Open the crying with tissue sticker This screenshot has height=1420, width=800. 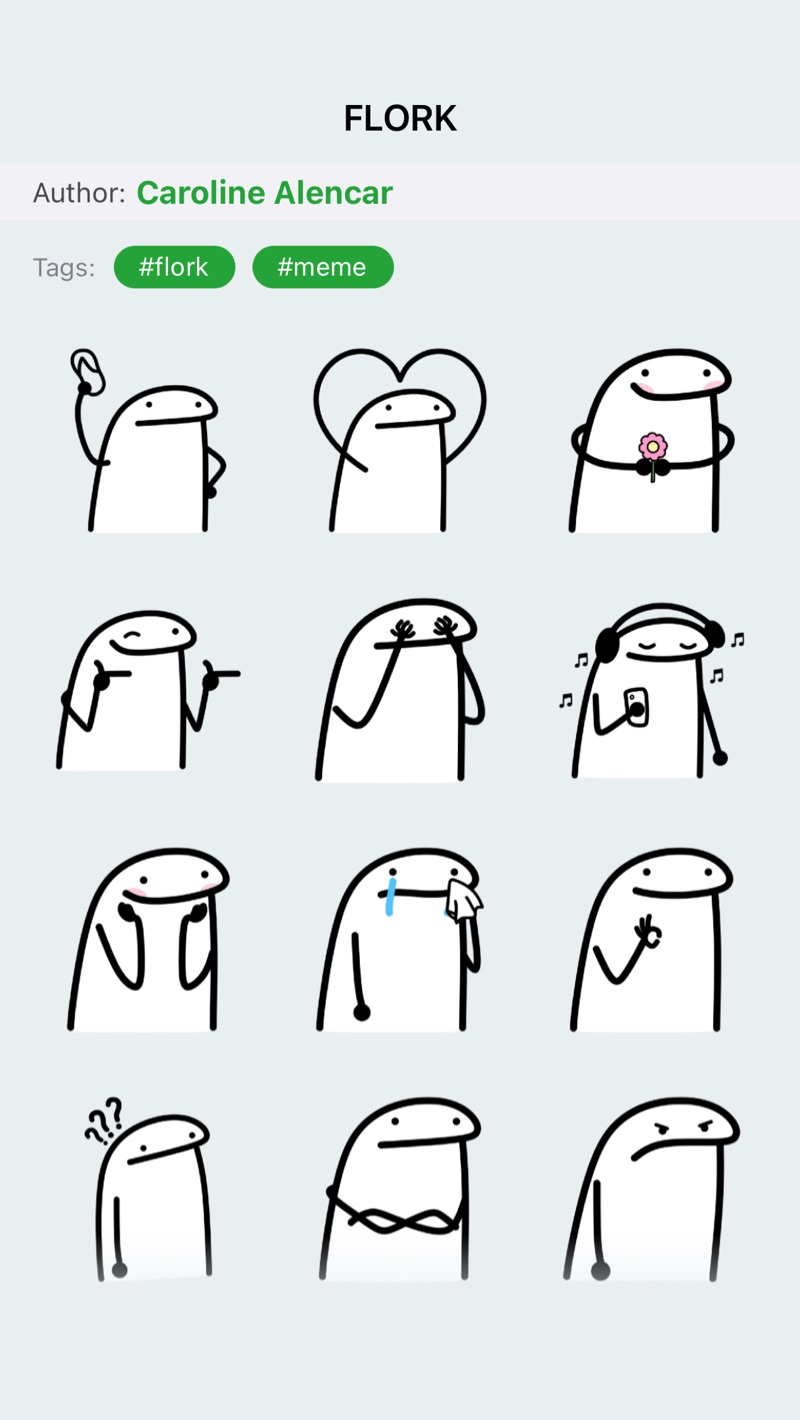(399, 940)
